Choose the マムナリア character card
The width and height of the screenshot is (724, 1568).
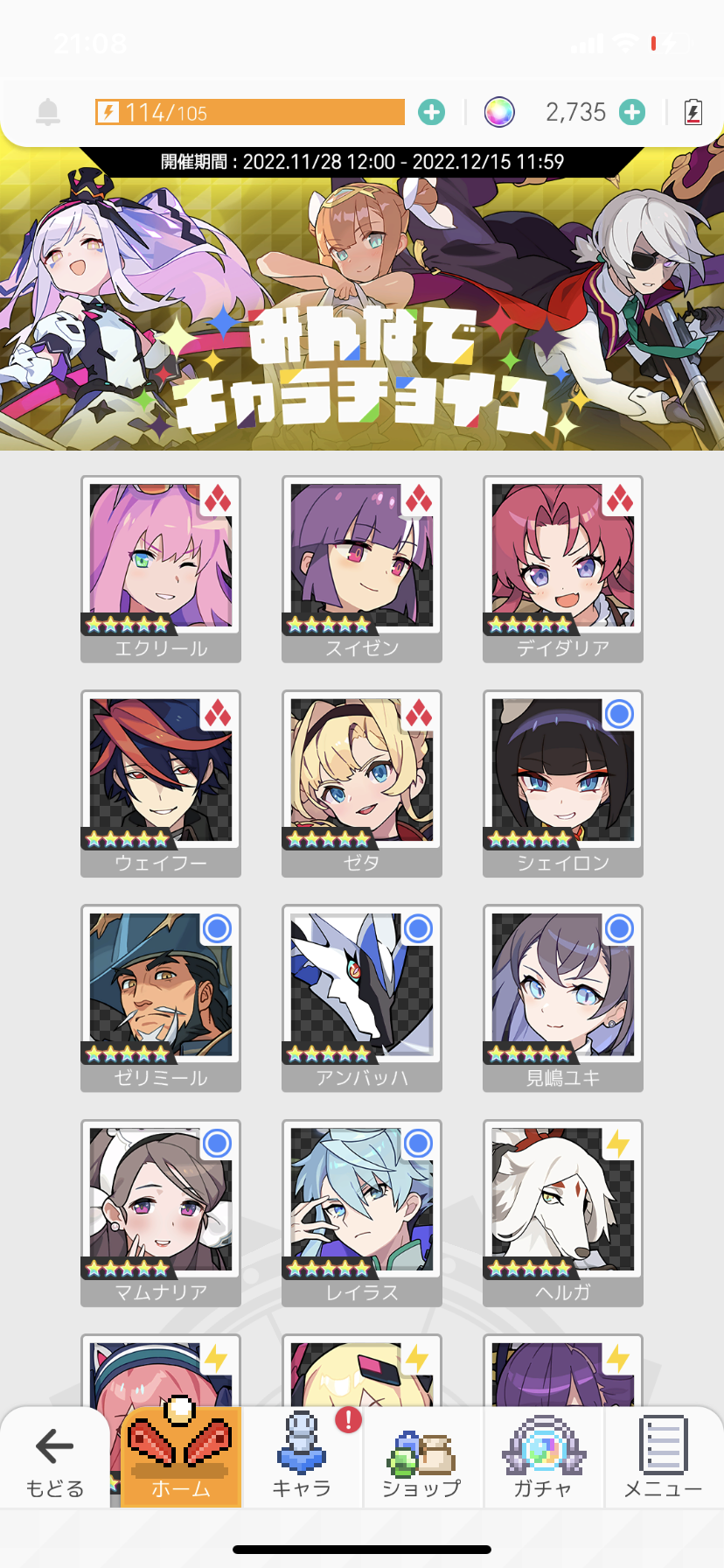tap(161, 1211)
